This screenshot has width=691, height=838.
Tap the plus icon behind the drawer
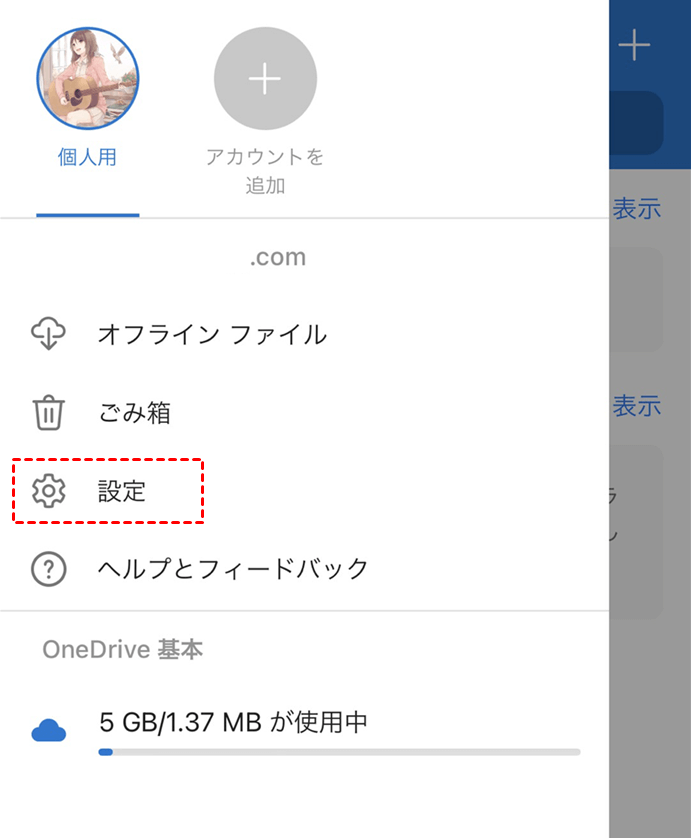[x=635, y=45]
